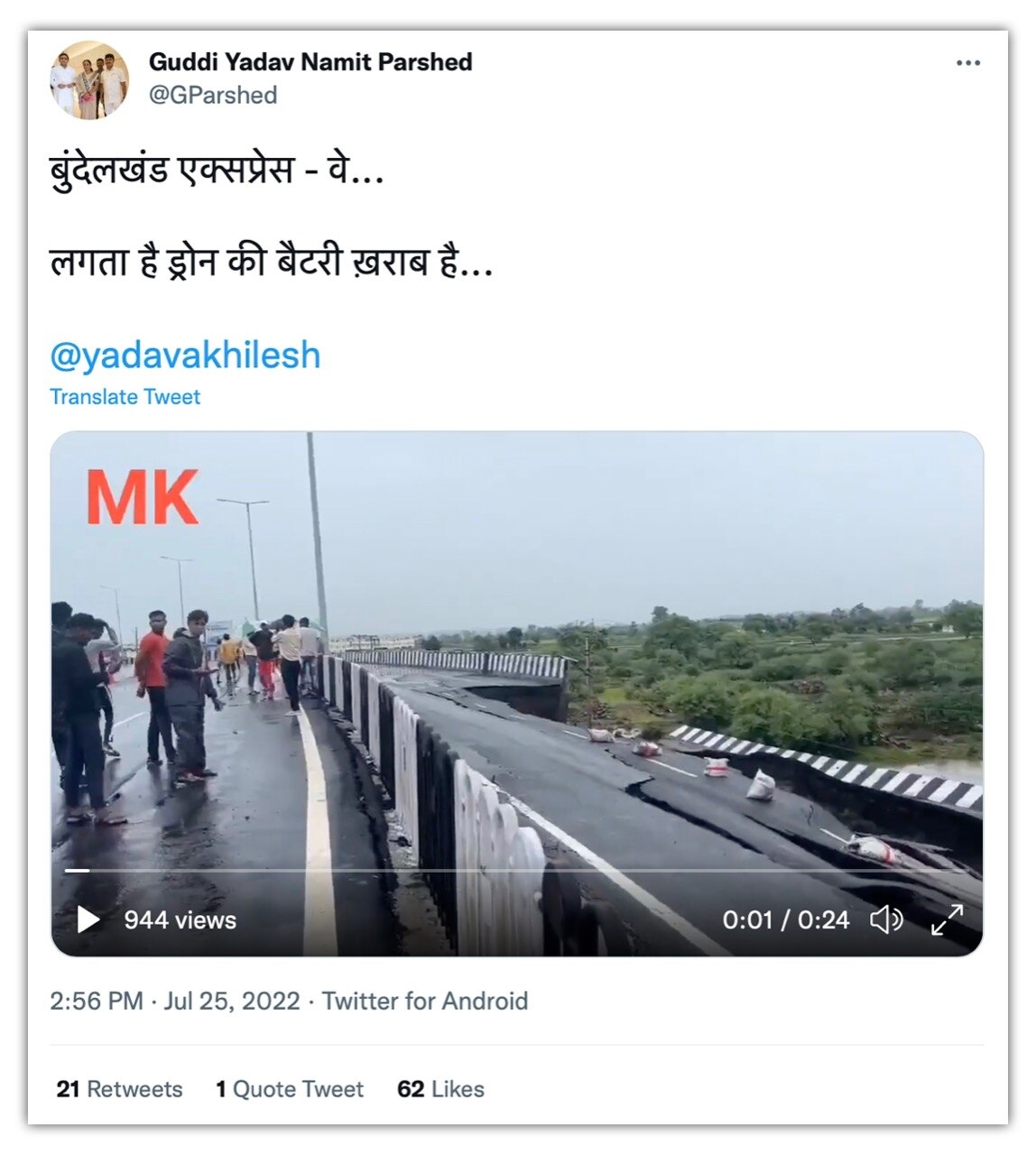Expand the video to fullscreen
Viewport: 1036px width, 1155px height.
[x=947, y=919]
